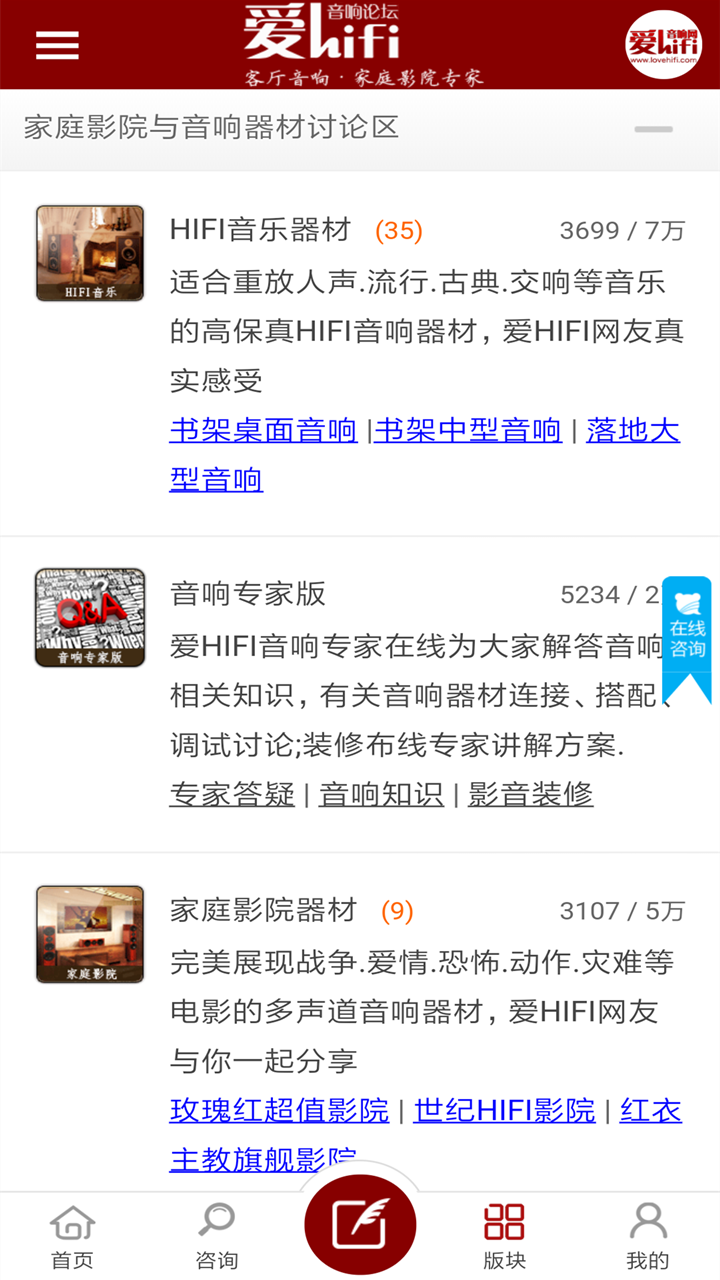This screenshot has width=720, height=1280.
Task: Open the 版块 sections grid icon
Action: pos(505,1232)
